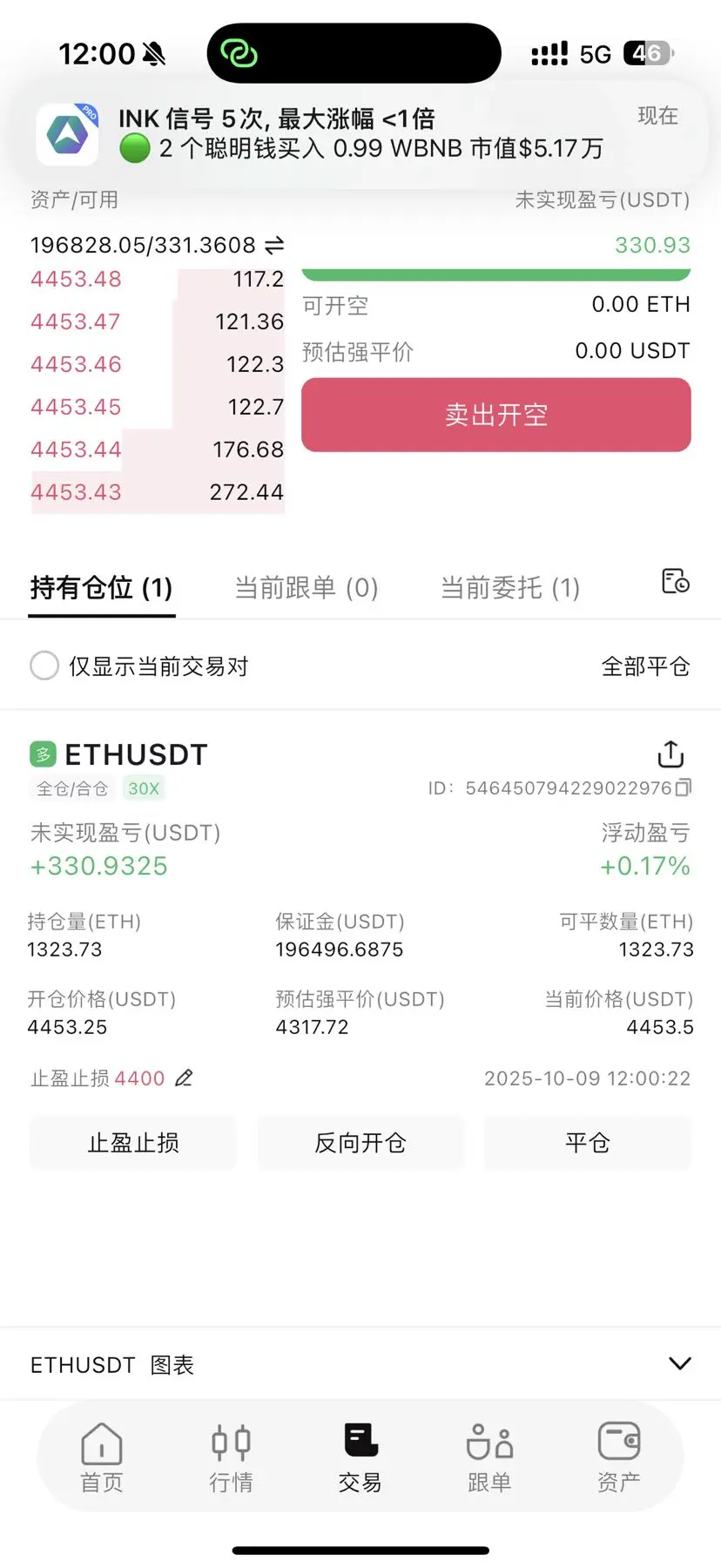Share the ETHUSDT position
This screenshot has height=1568, width=721.
pyautogui.click(x=670, y=754)
